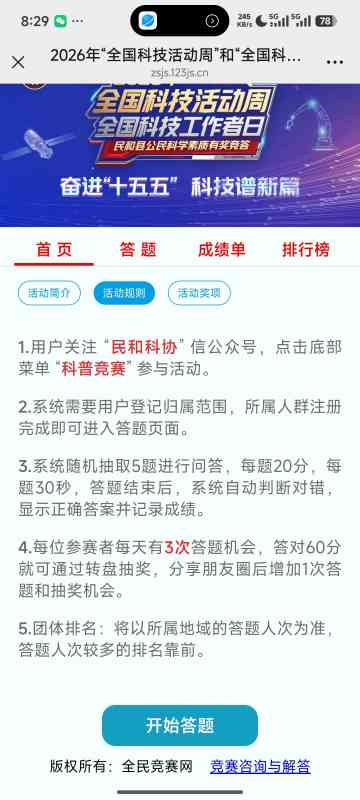Open the three-dot overflow menu
Screen dimensions: 360x800
tap(335, 62)
